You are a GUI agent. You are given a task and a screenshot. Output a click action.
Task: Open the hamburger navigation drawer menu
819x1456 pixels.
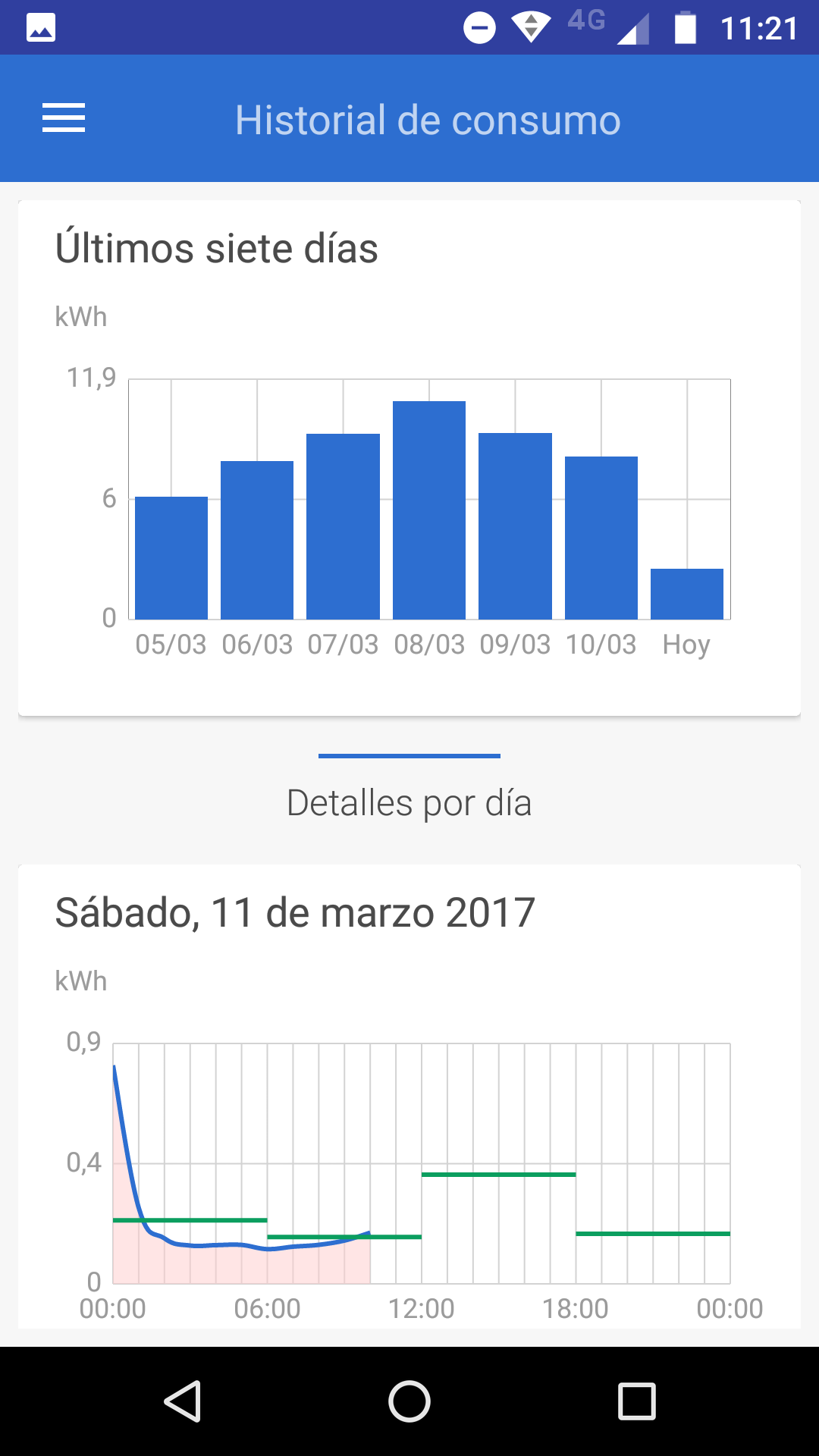click(x=64, y=118)
